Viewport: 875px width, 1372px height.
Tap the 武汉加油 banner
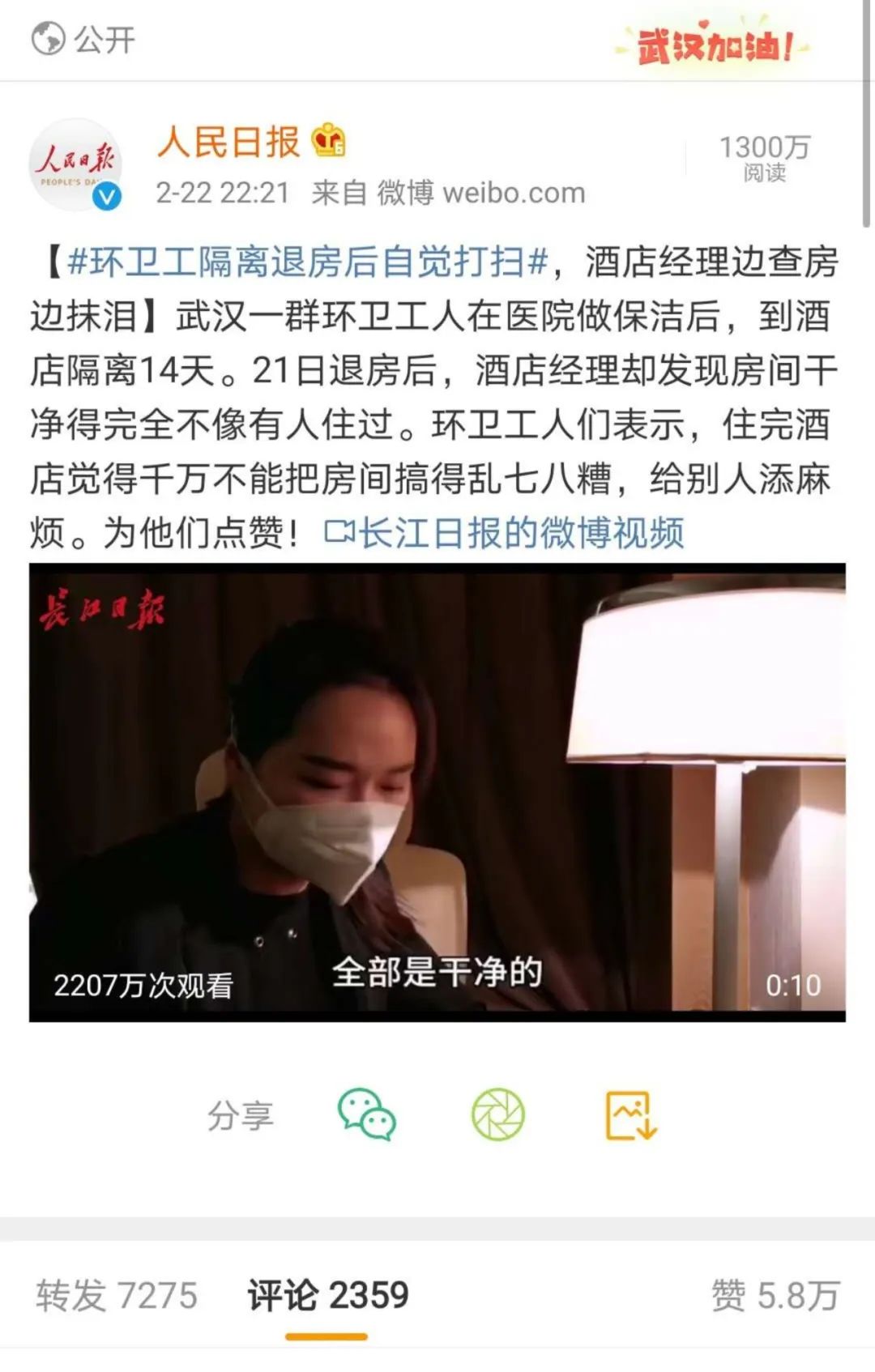click(x=713, y=45)
